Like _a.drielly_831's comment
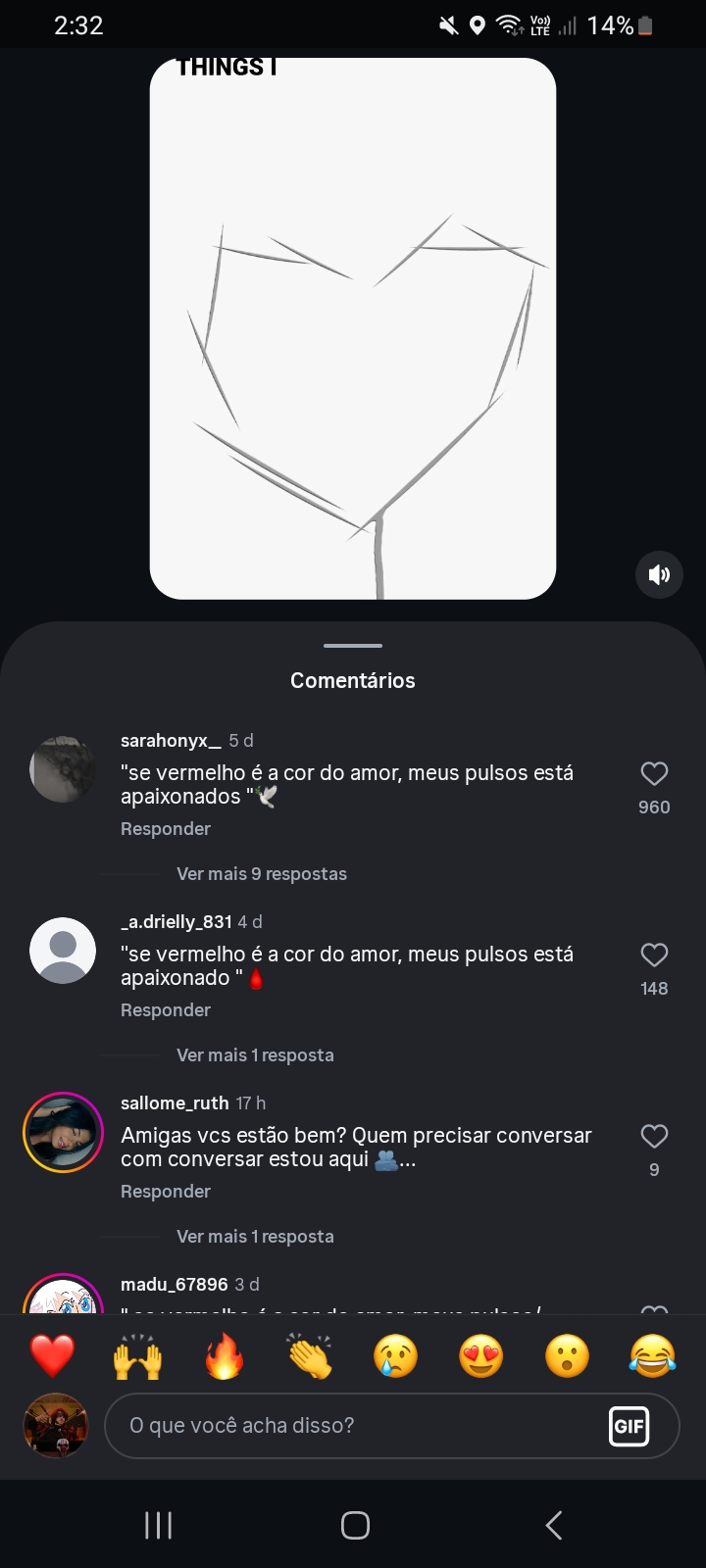The image size is (706, 1568). tap(654, 955)
